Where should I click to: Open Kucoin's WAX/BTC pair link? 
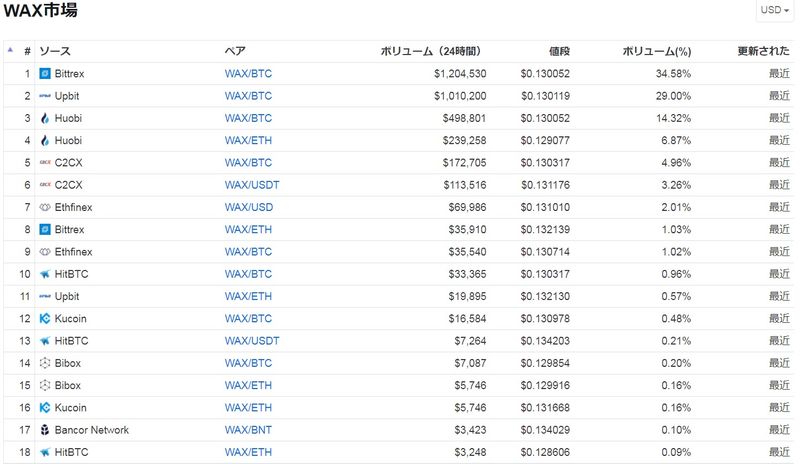click(x=248, y=319)
